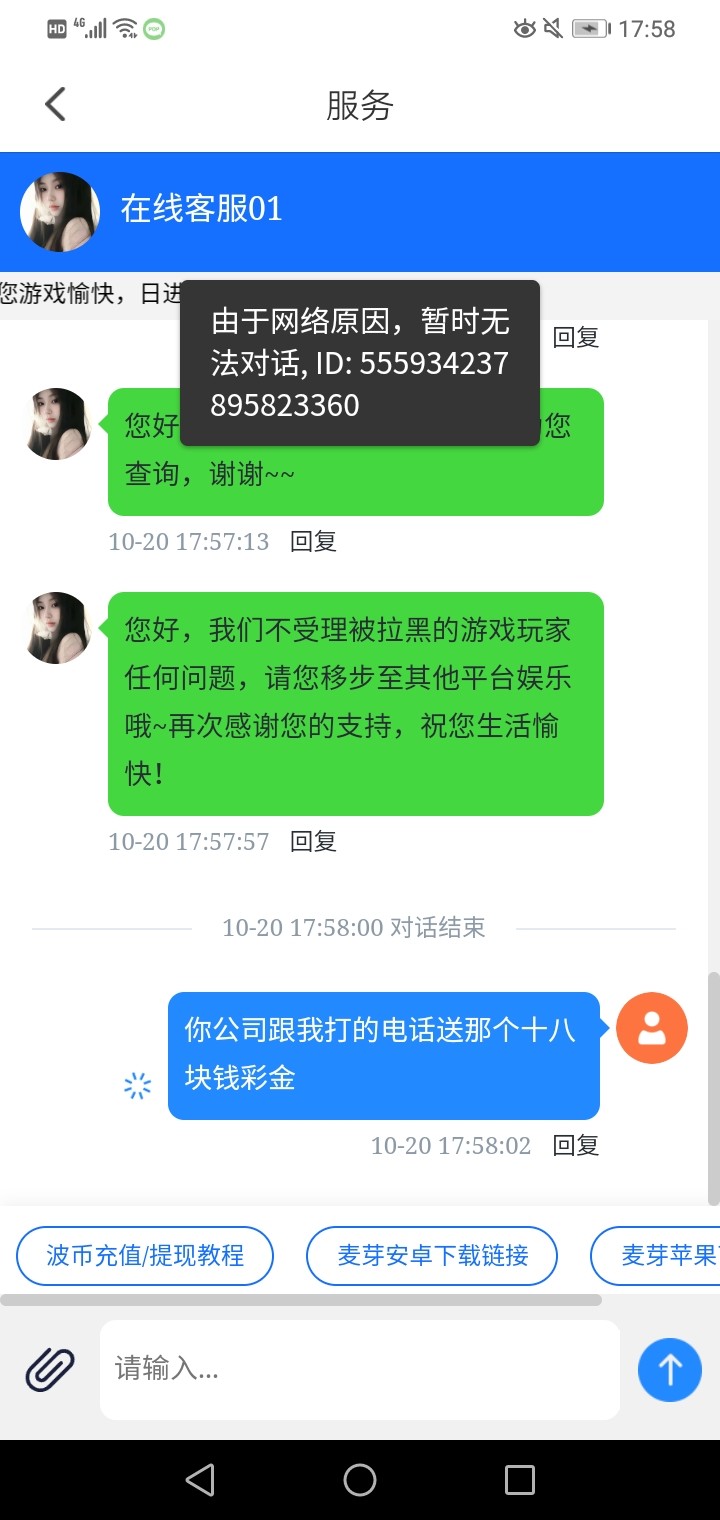Tap 回复 under the 17:57:57 message
Image resolution: width=720 pixels, height=1520 pixels.
click(313, 841)
